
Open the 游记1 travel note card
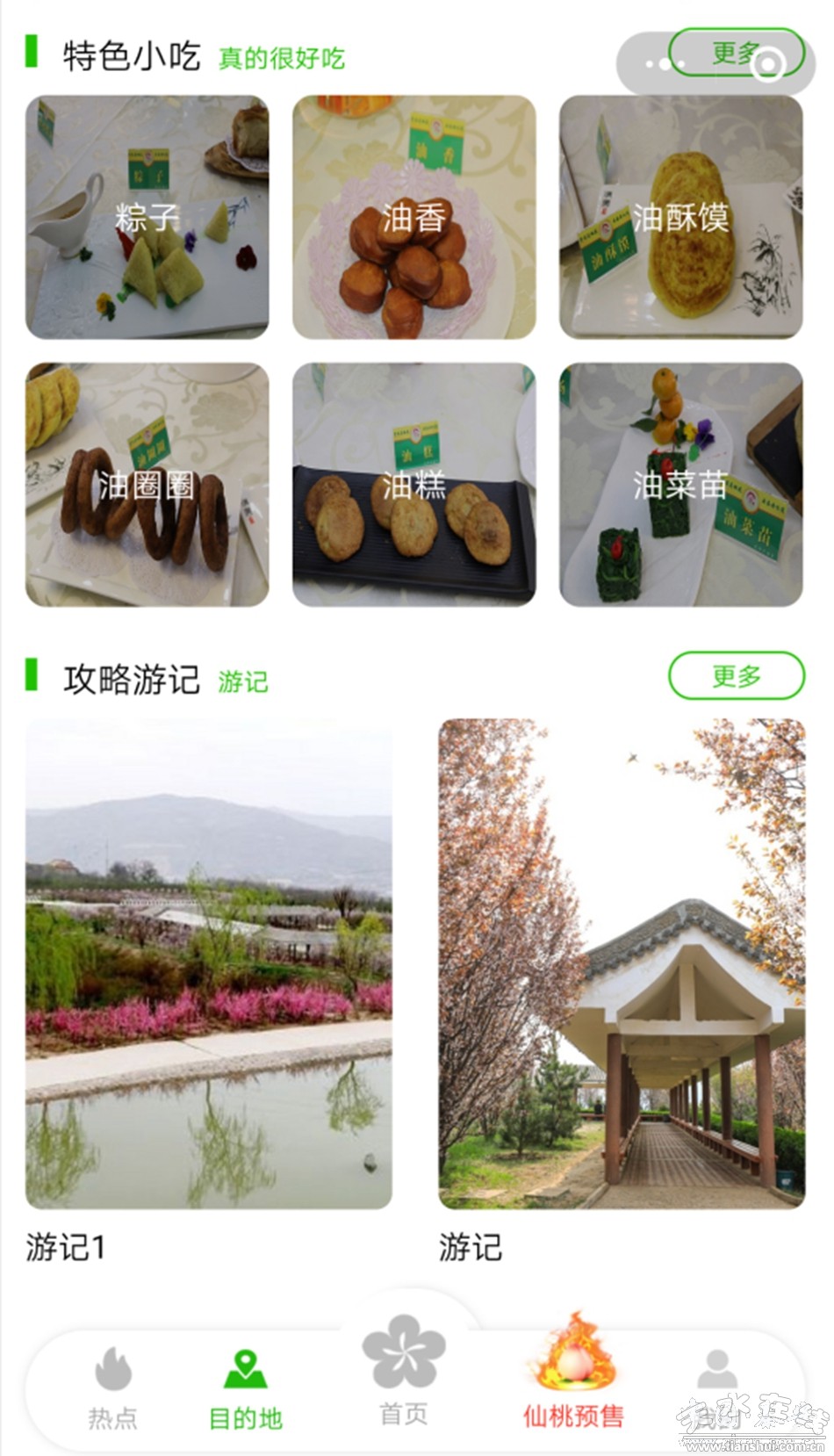point(209,963)
